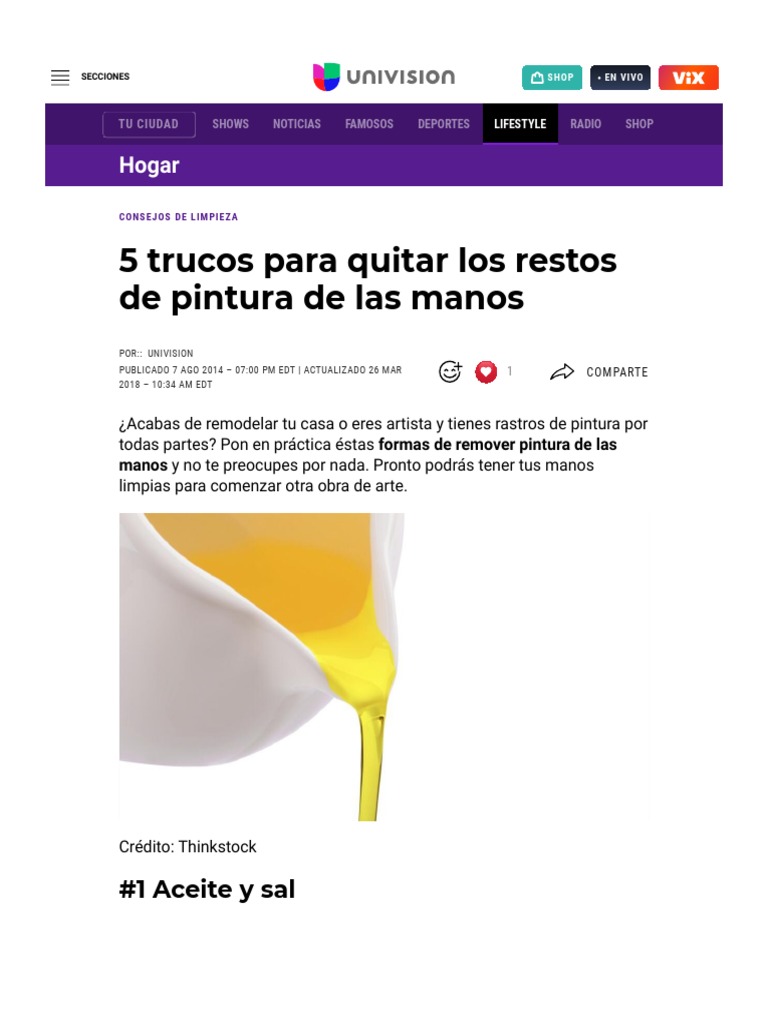This screenshot has width=768, height=1024.
Task: Add a reaction with the smiley icon
Action: 450,372
